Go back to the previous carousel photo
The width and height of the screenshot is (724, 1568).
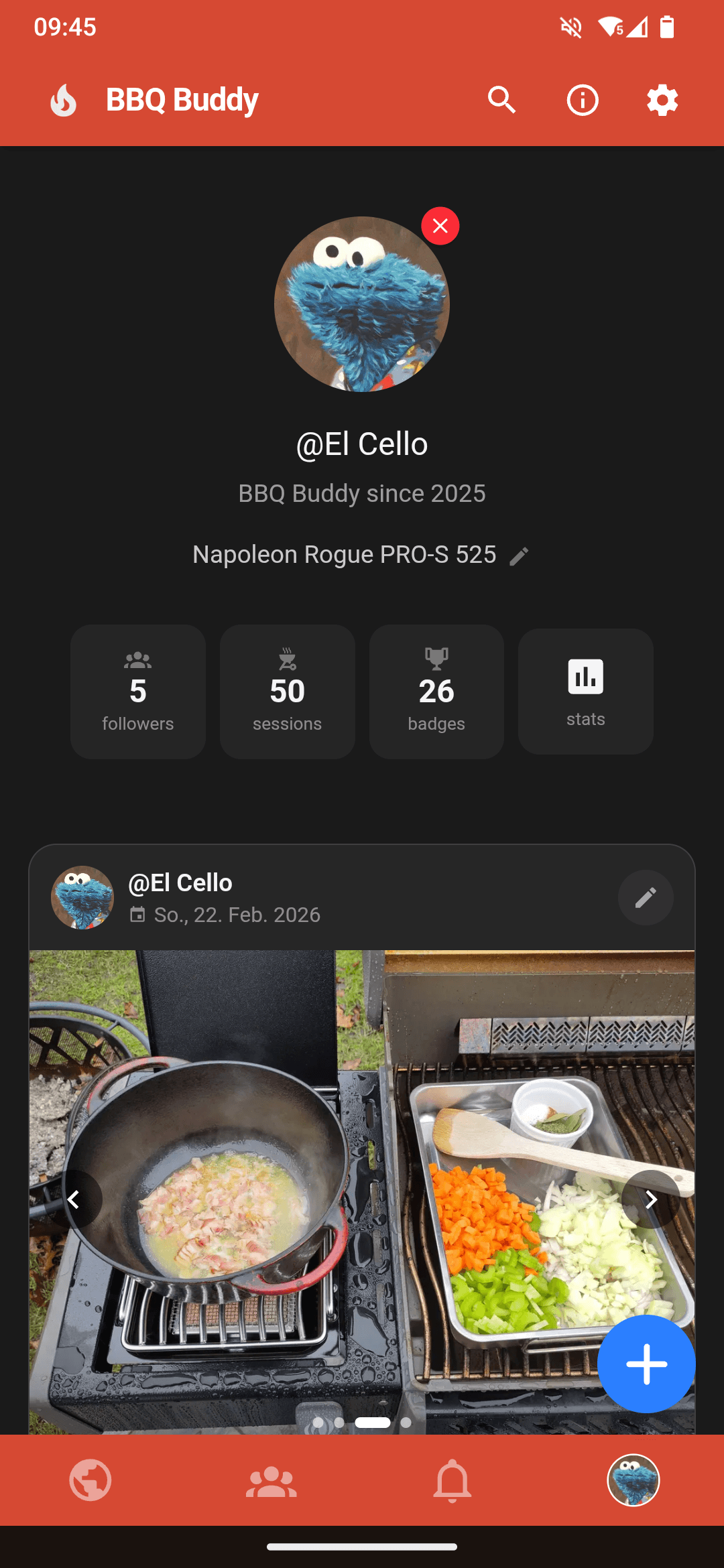coord(75,1199)
